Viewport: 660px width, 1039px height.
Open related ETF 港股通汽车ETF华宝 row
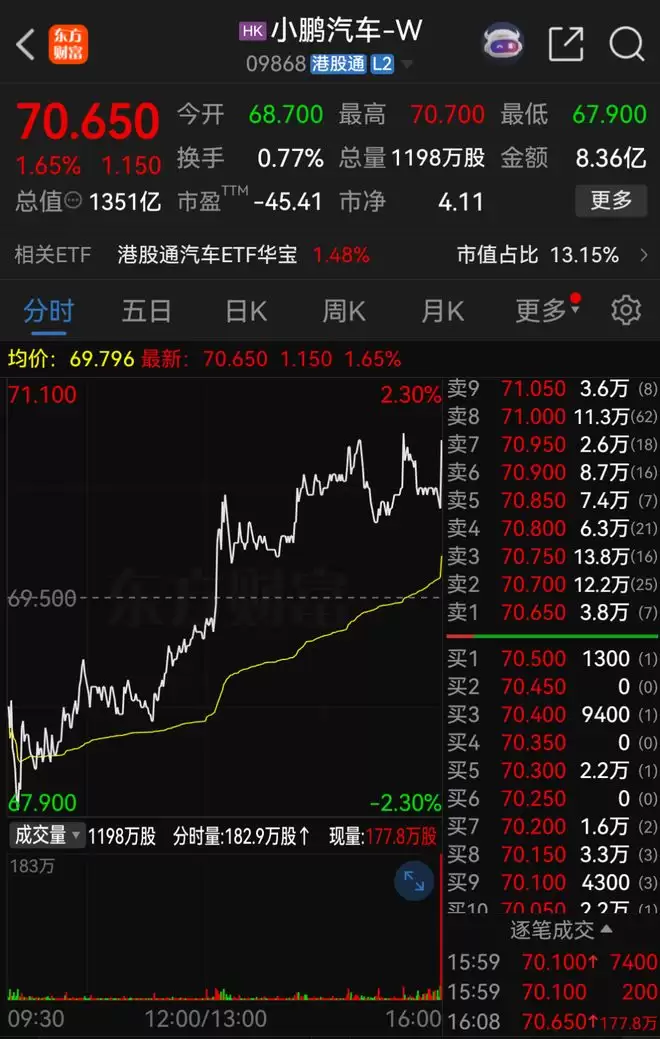point(330,255)
